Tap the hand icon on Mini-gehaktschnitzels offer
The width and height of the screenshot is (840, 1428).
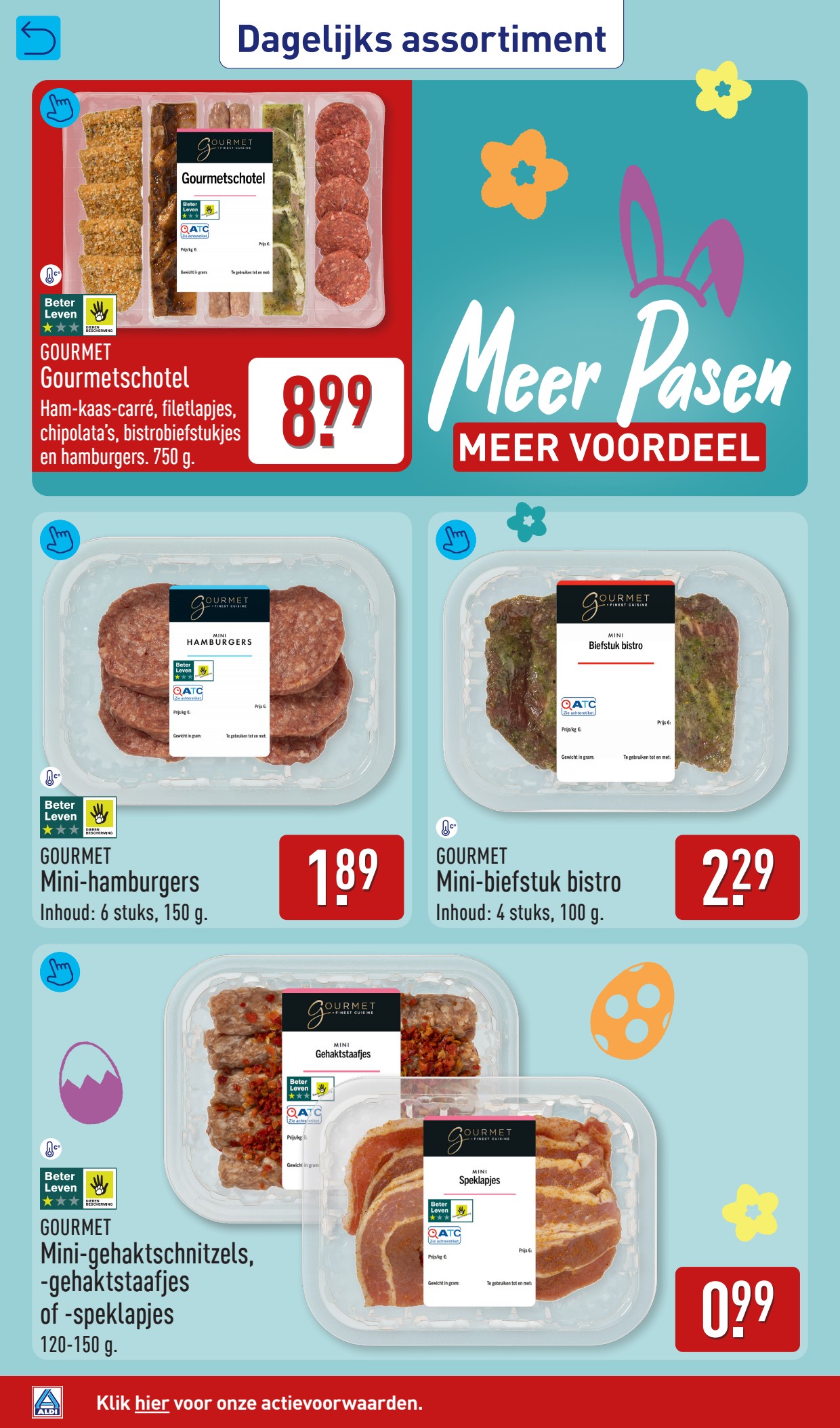60,972
